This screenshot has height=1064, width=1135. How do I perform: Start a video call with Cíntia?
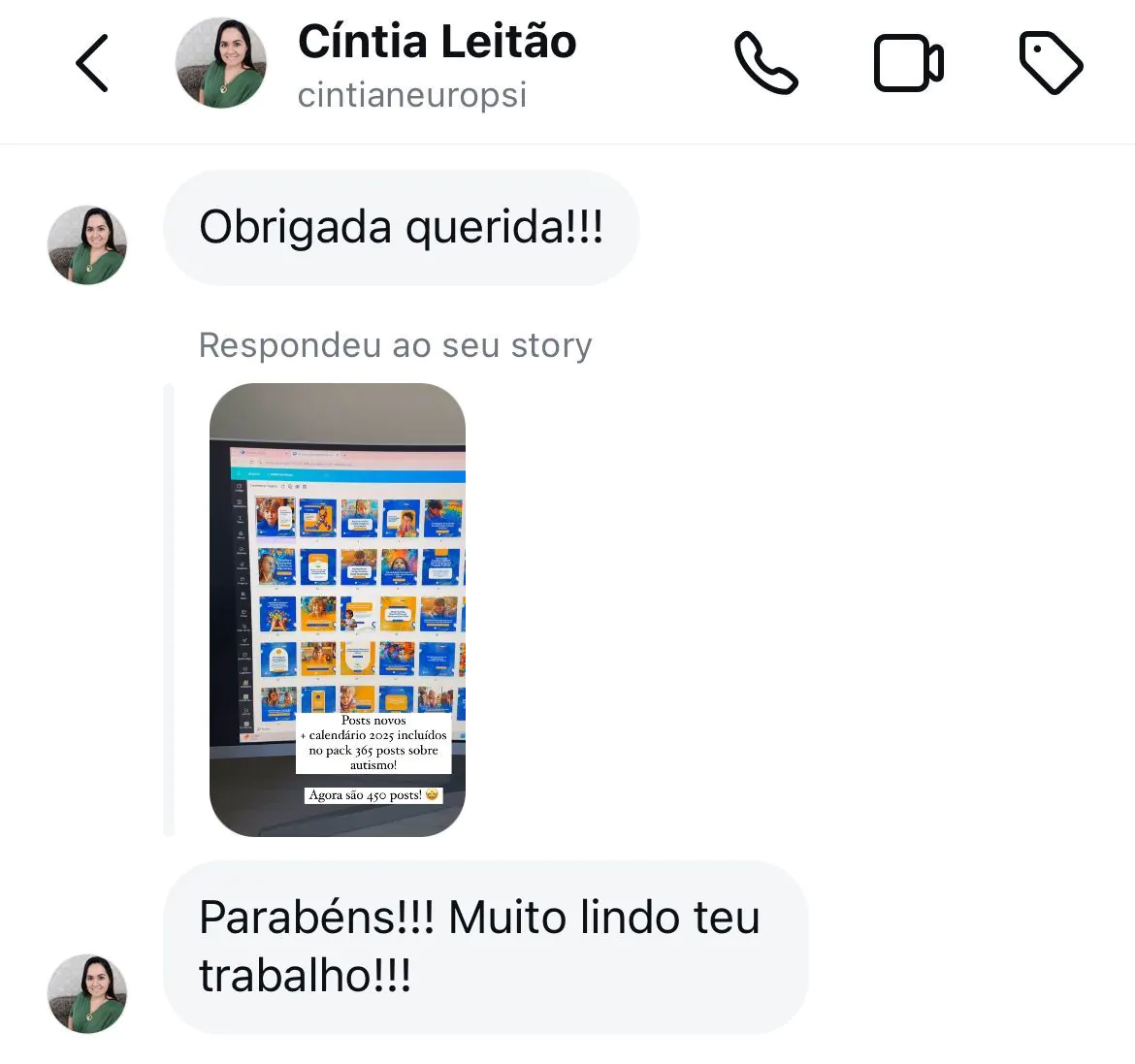point(908,64)
